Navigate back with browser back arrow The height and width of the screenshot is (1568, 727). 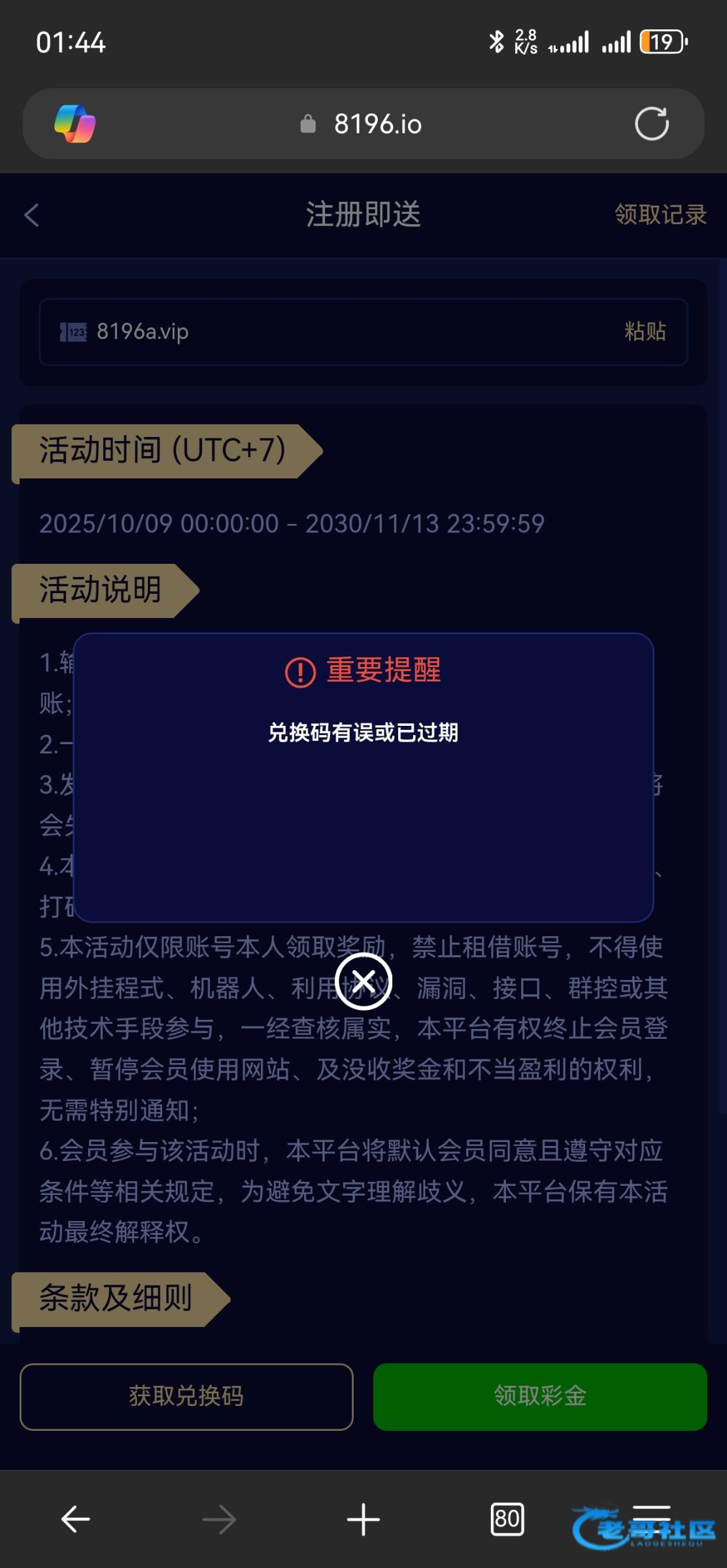[75, 1519]
